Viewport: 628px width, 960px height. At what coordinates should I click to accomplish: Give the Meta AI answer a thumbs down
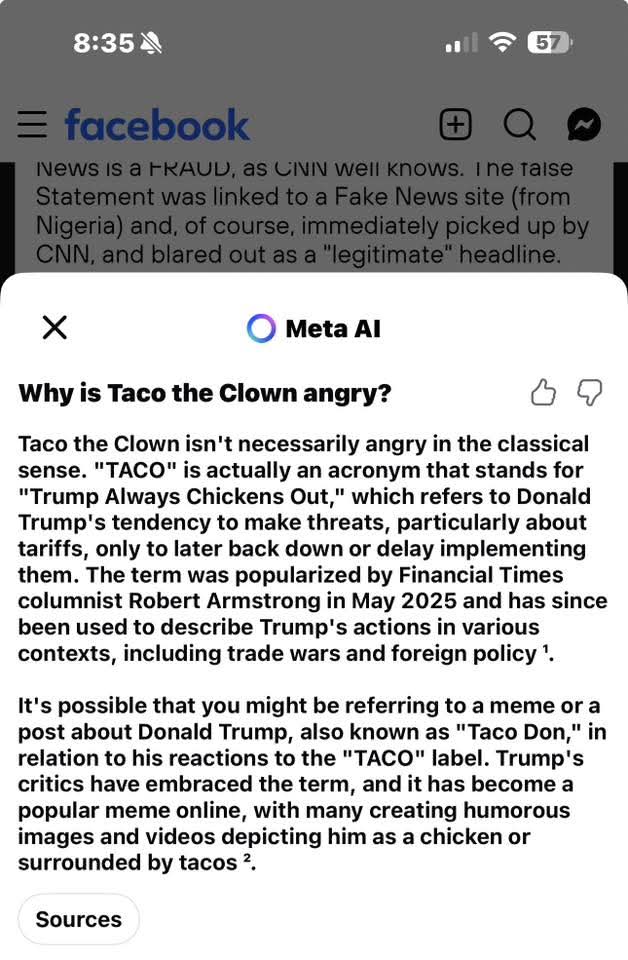coord(590,393)
